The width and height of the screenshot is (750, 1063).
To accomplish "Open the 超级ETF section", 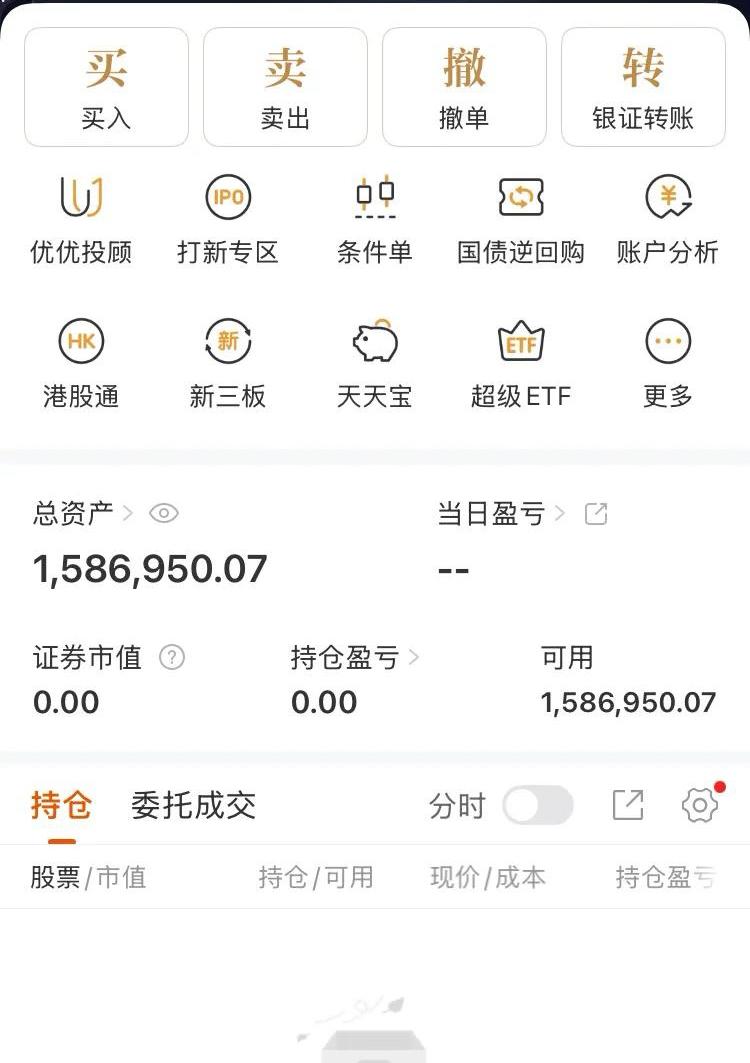I will pyautogui.click(x=520, y=362).
